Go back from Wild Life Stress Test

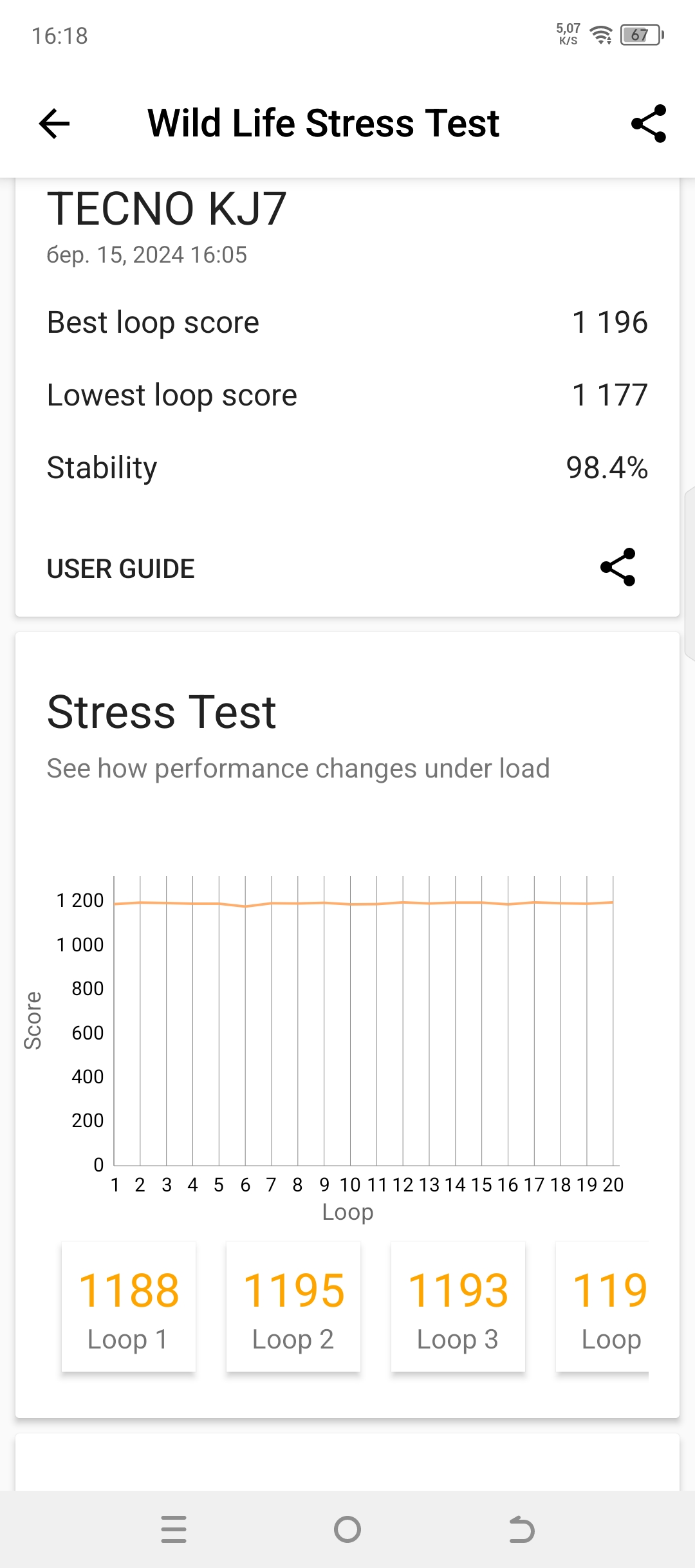[54, 124]
